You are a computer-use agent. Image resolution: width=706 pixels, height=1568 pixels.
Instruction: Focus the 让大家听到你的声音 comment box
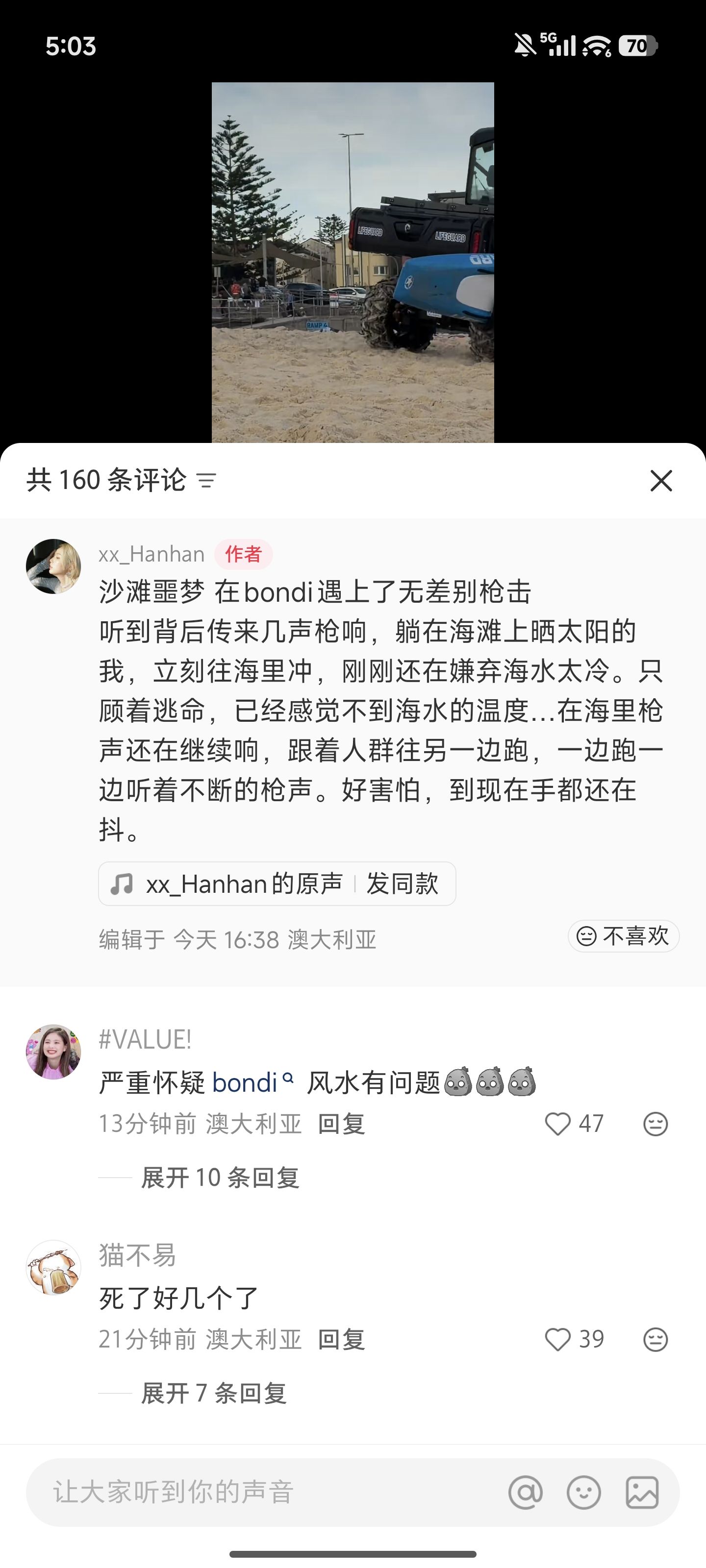click(262, 1492)
